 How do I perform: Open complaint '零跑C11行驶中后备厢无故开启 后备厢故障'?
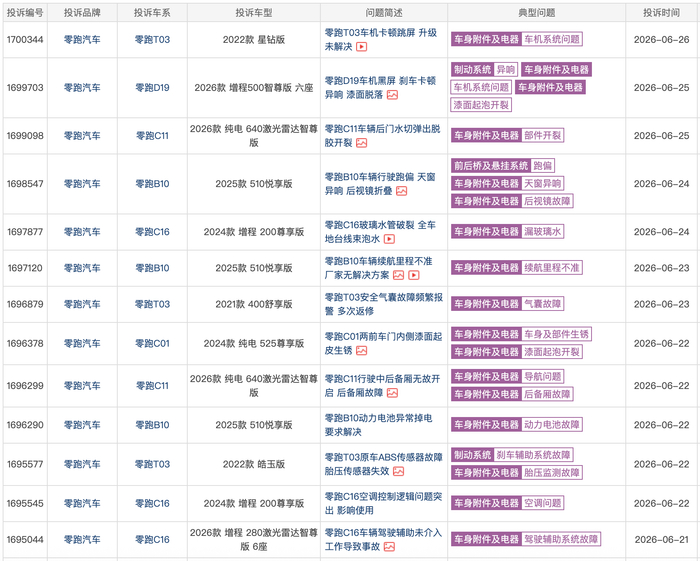click(x=382, y=386)
